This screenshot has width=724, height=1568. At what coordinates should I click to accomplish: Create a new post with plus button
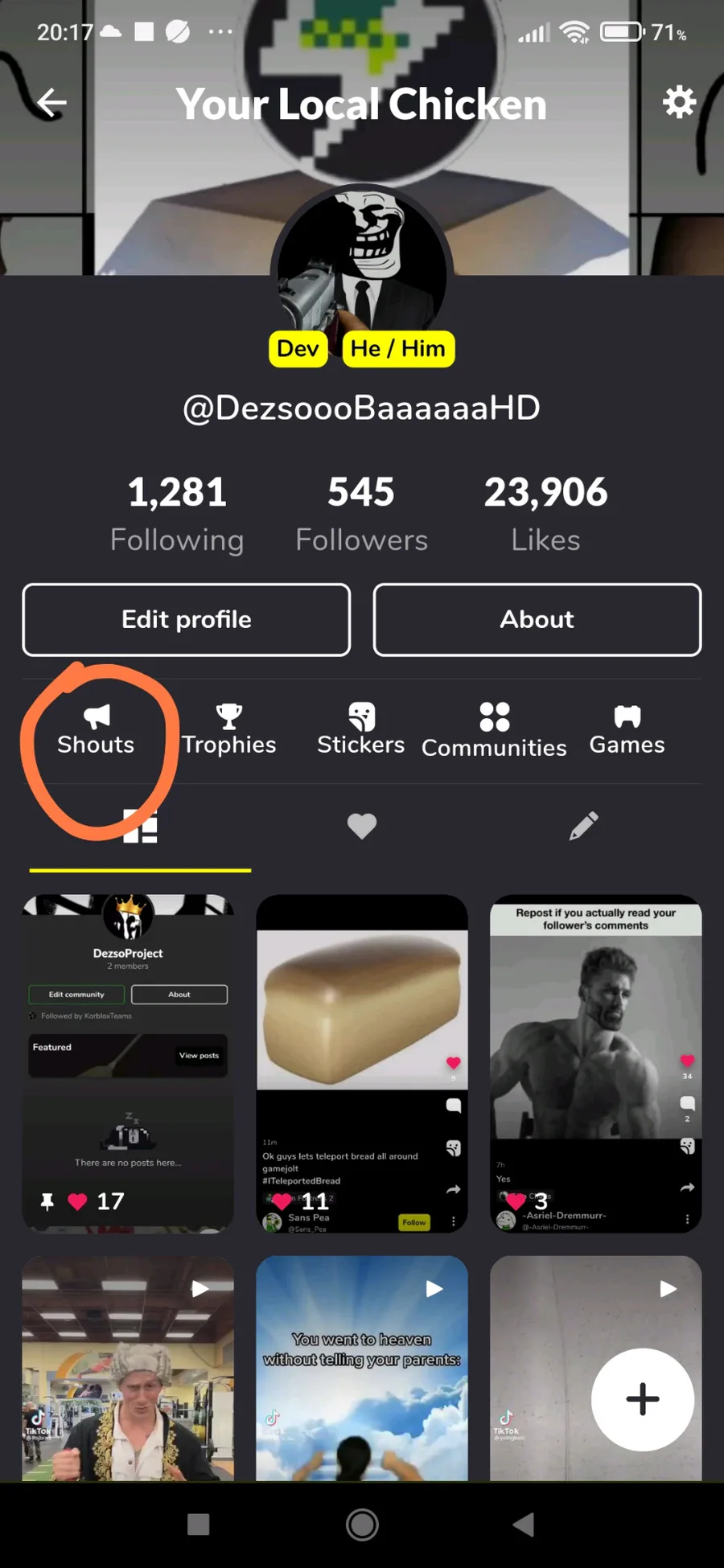pos(643,1399)
